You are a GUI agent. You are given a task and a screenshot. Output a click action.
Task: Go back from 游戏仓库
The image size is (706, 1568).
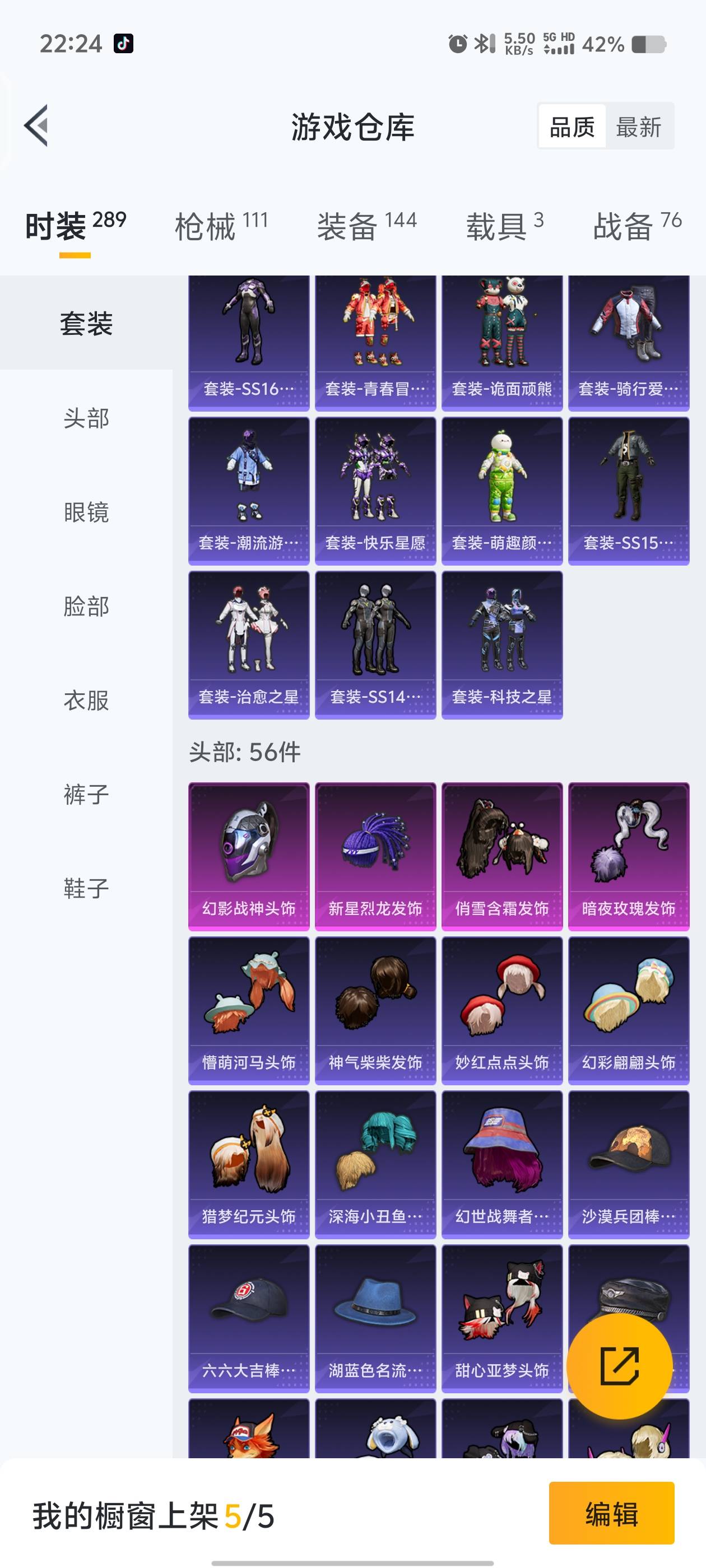point(36,126)
